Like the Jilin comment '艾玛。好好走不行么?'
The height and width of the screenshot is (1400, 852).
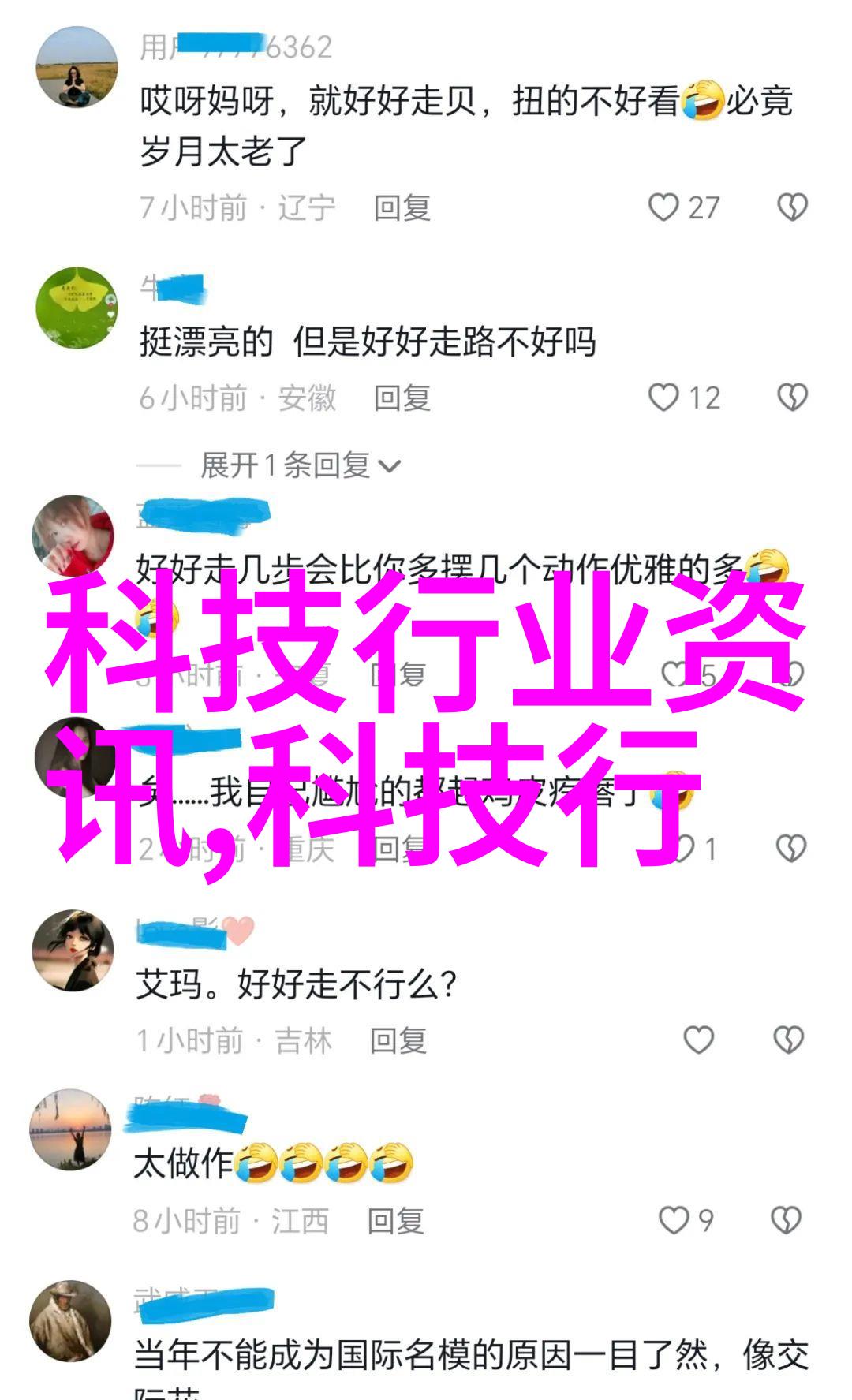click(x=698, y=1040)
